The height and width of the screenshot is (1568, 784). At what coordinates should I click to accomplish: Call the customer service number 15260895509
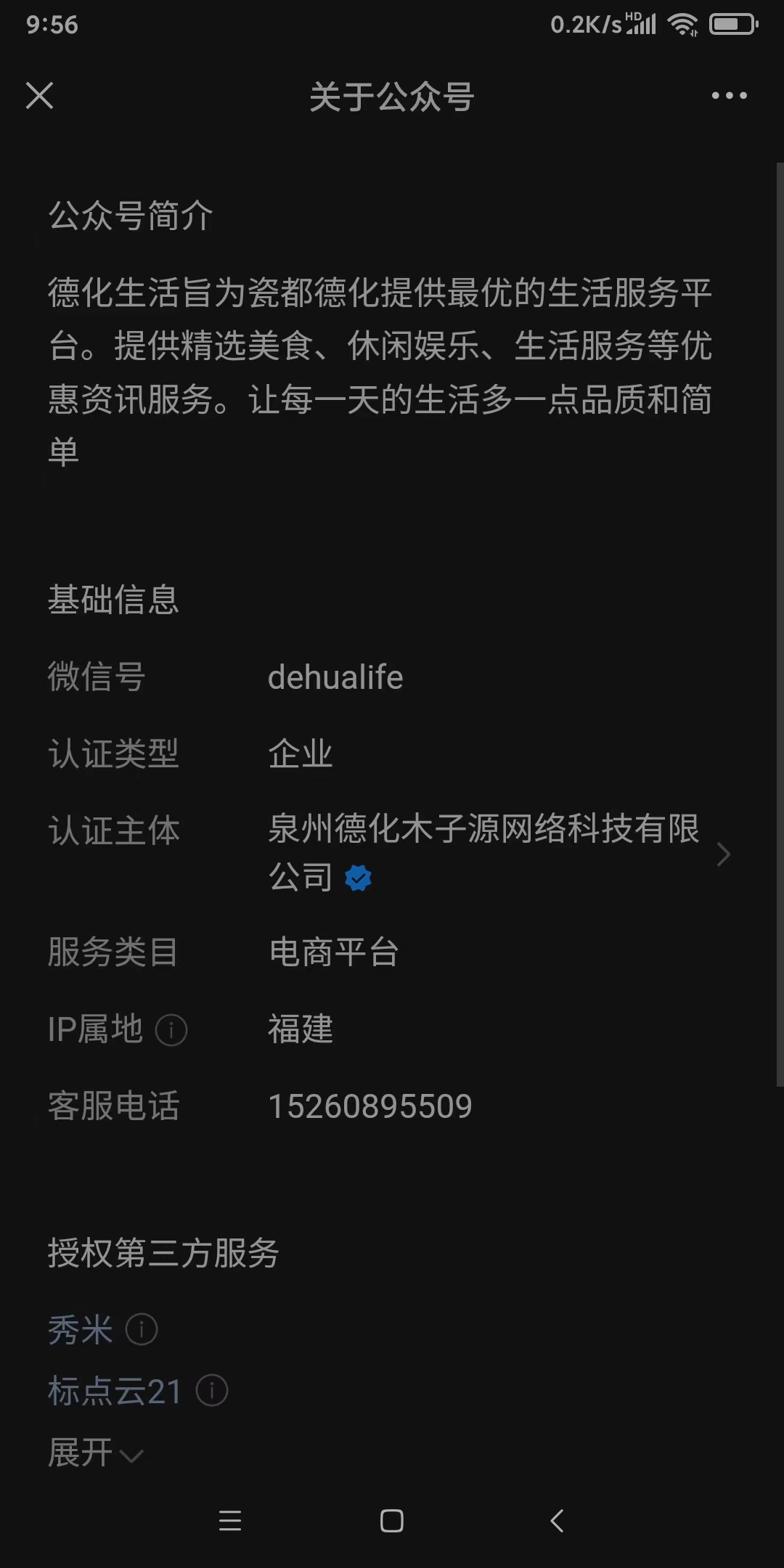tap(369, 1107)
